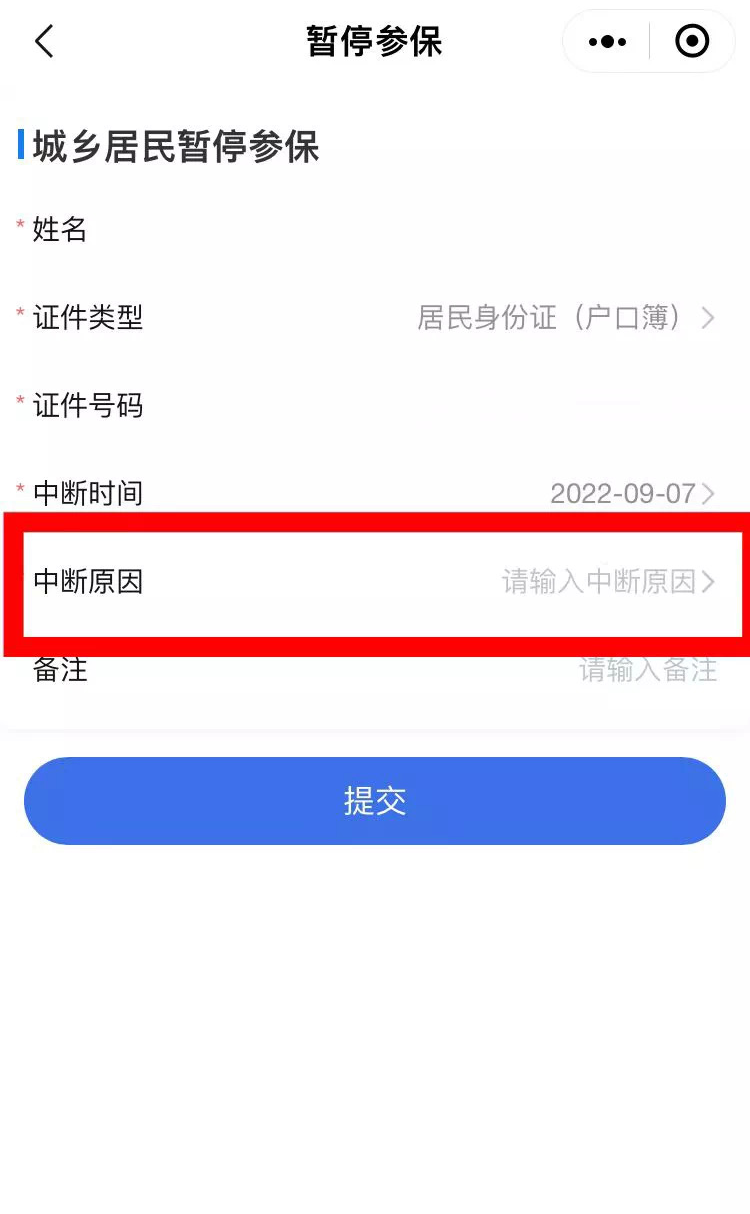
Task: Tap the mini-program close capsule icon
Action: (x=692, y=41)
